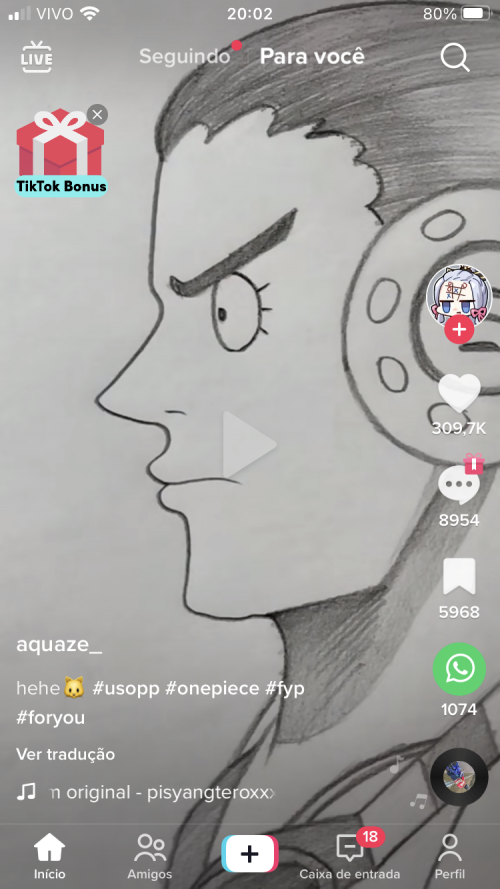Open the #usopp hashtag
Image resolution: width=500 pixels, height=889 pixels.
pos(126,689)
